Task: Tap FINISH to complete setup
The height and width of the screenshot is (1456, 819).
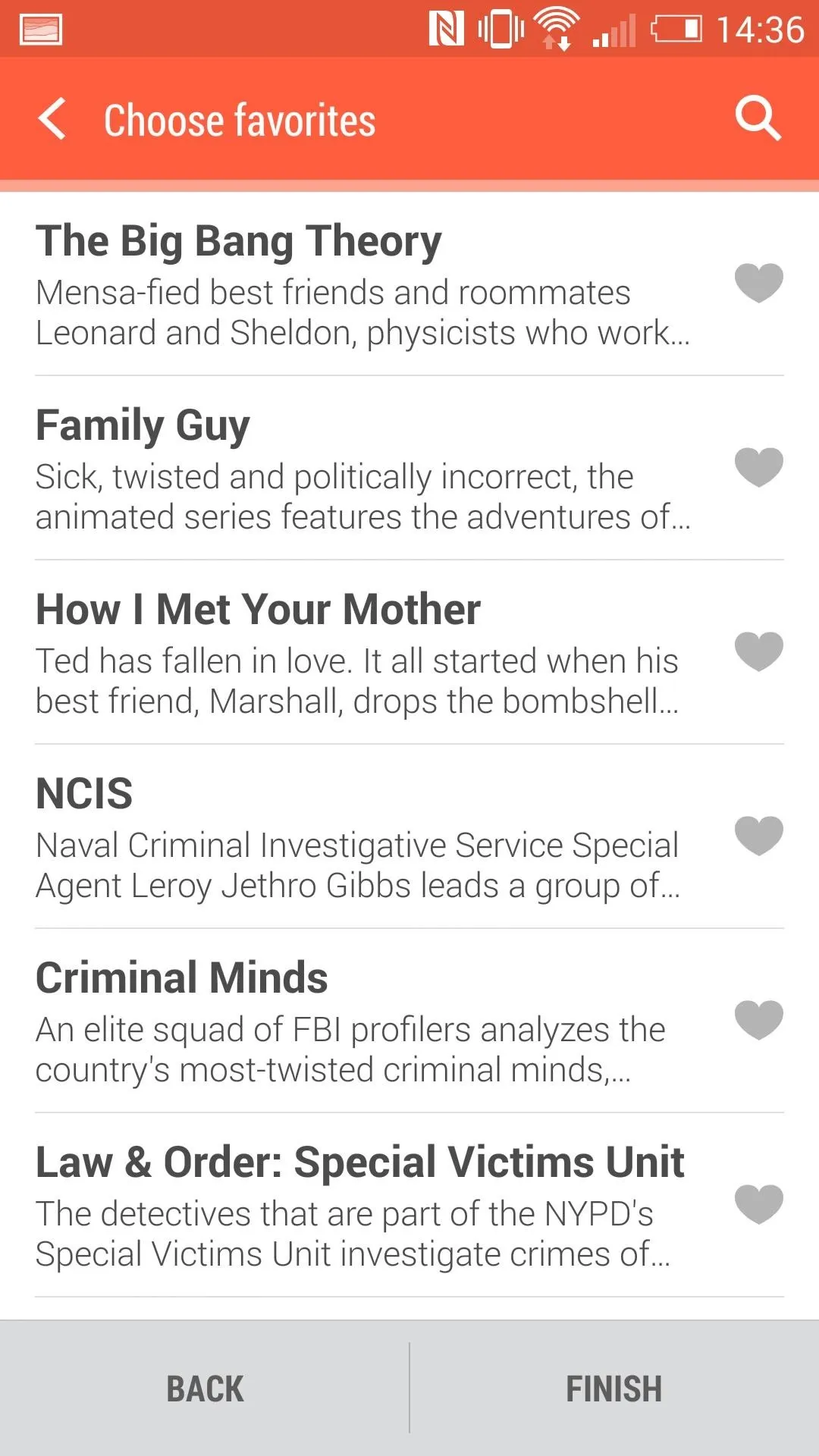Action: [614, 1389]
